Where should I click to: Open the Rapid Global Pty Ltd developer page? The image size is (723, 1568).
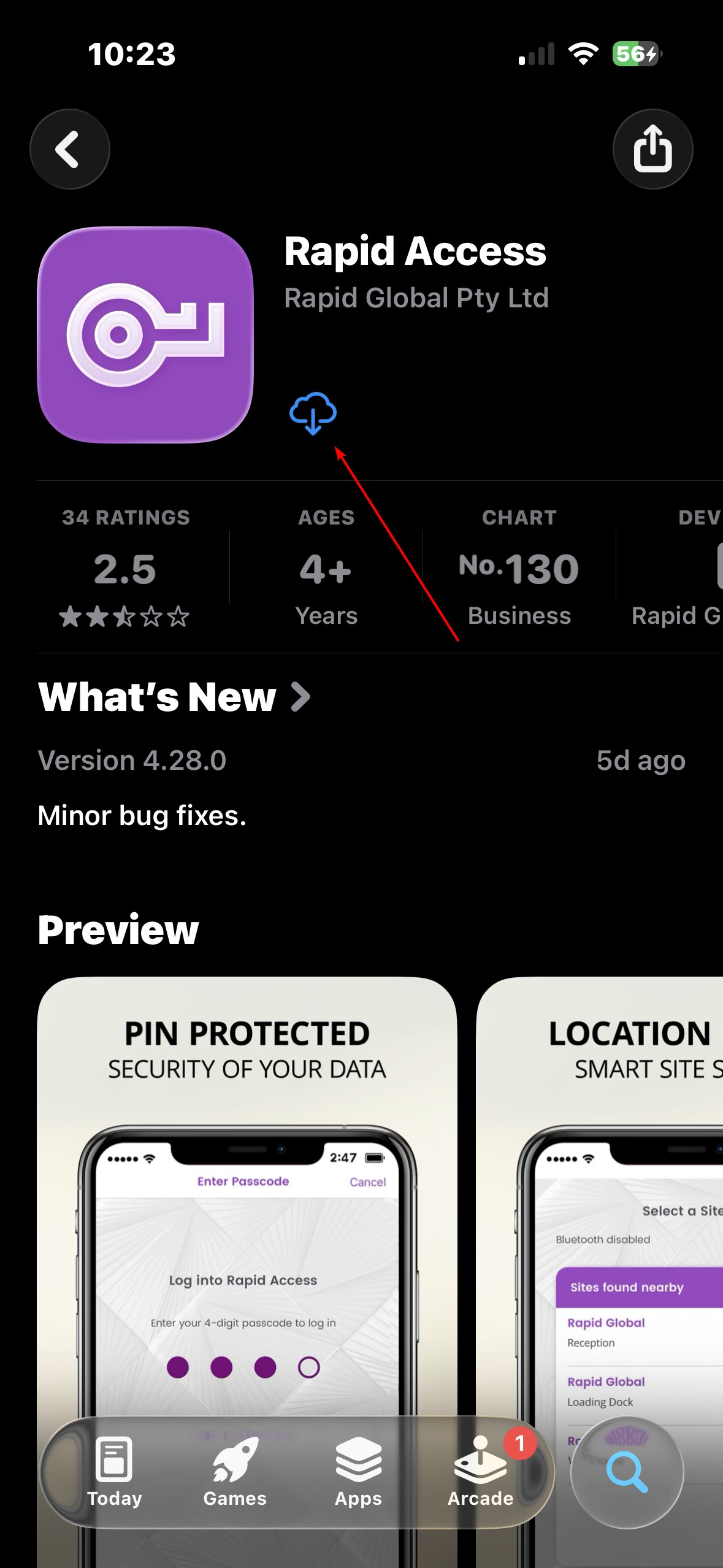416,298
